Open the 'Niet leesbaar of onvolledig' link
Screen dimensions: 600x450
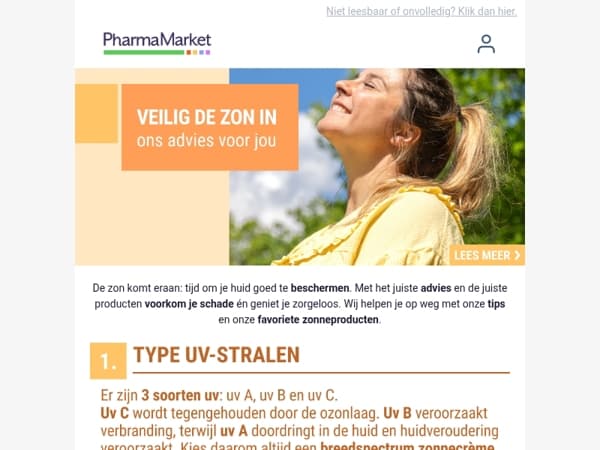click(x=421, y=11)
